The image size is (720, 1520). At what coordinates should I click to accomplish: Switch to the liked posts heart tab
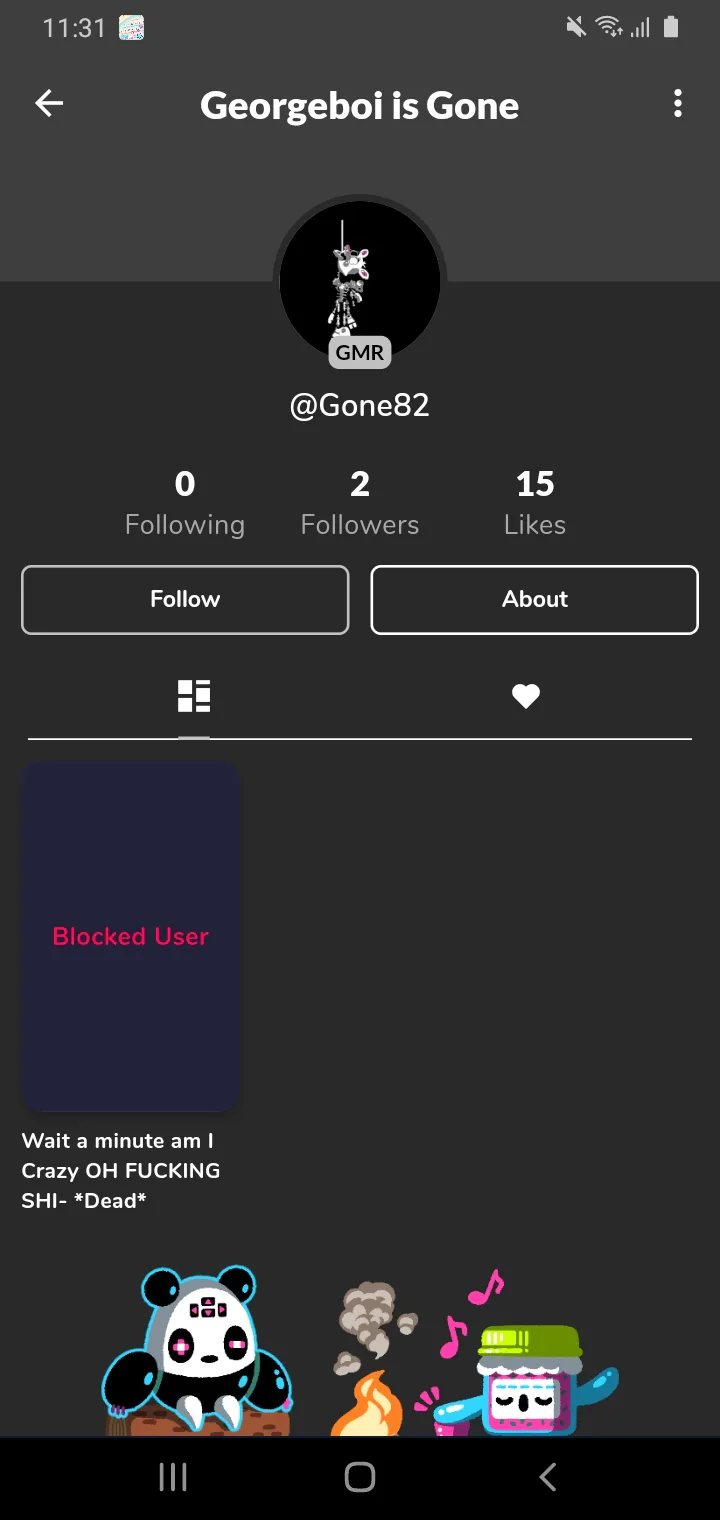pos(526,696)
